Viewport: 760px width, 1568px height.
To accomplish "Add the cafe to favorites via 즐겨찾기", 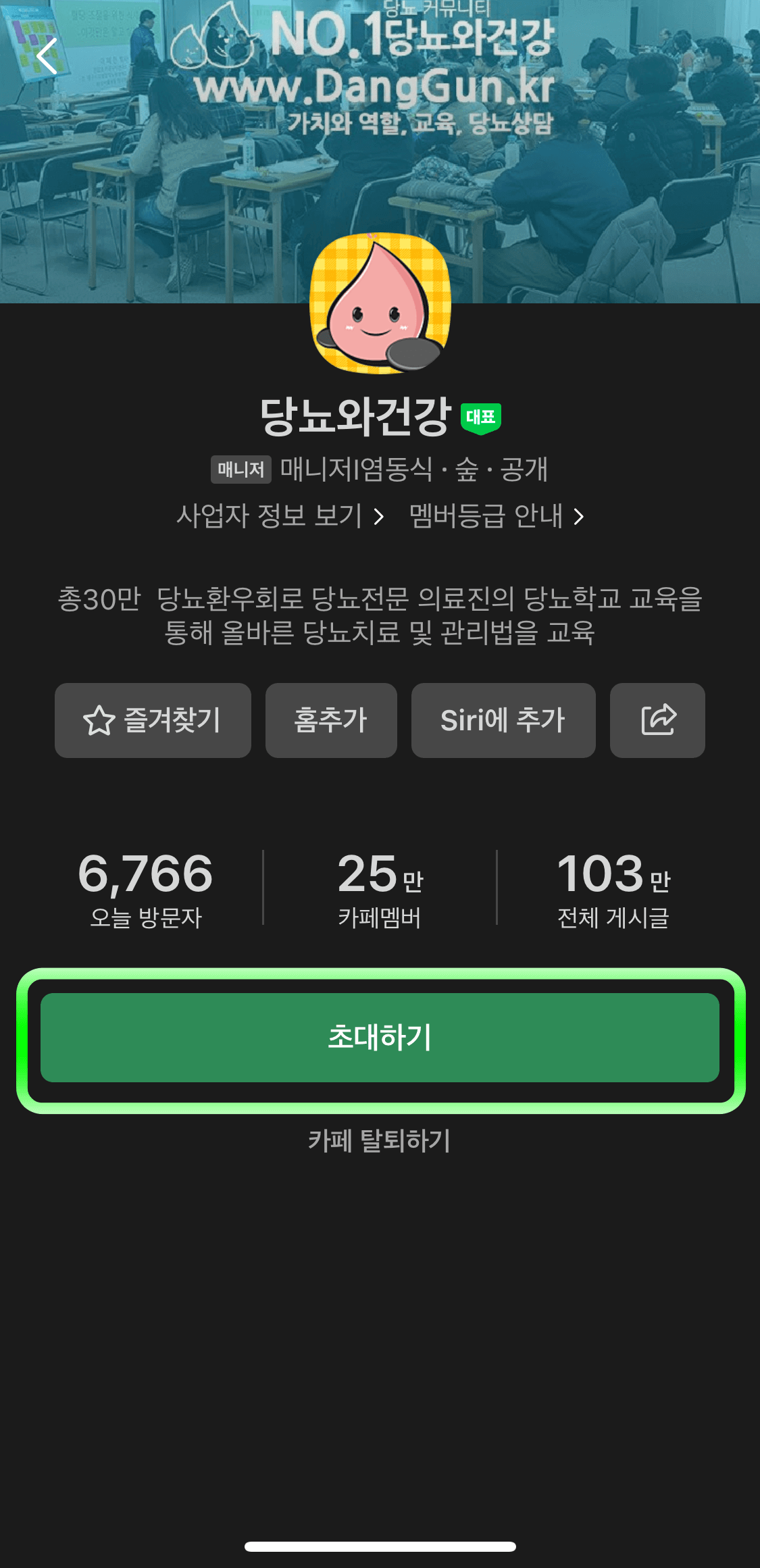I will [x=153, y=720].
